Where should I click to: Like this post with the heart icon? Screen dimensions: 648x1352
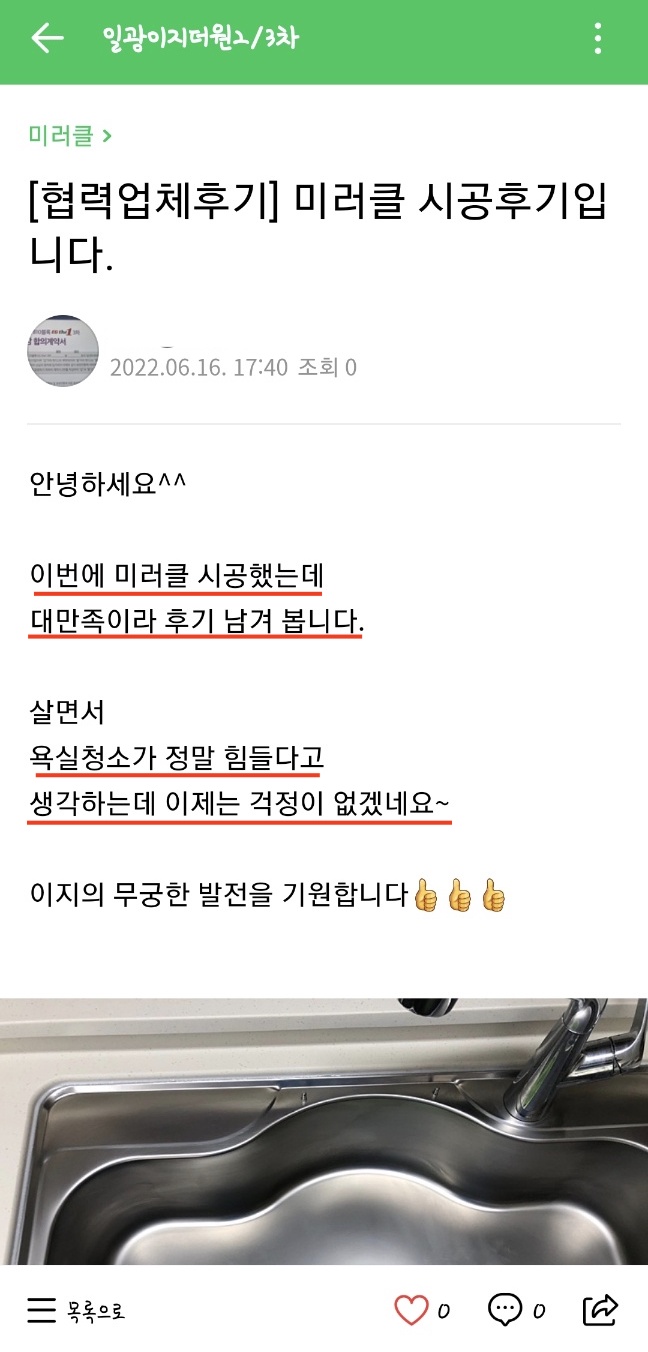(411, 1309)
